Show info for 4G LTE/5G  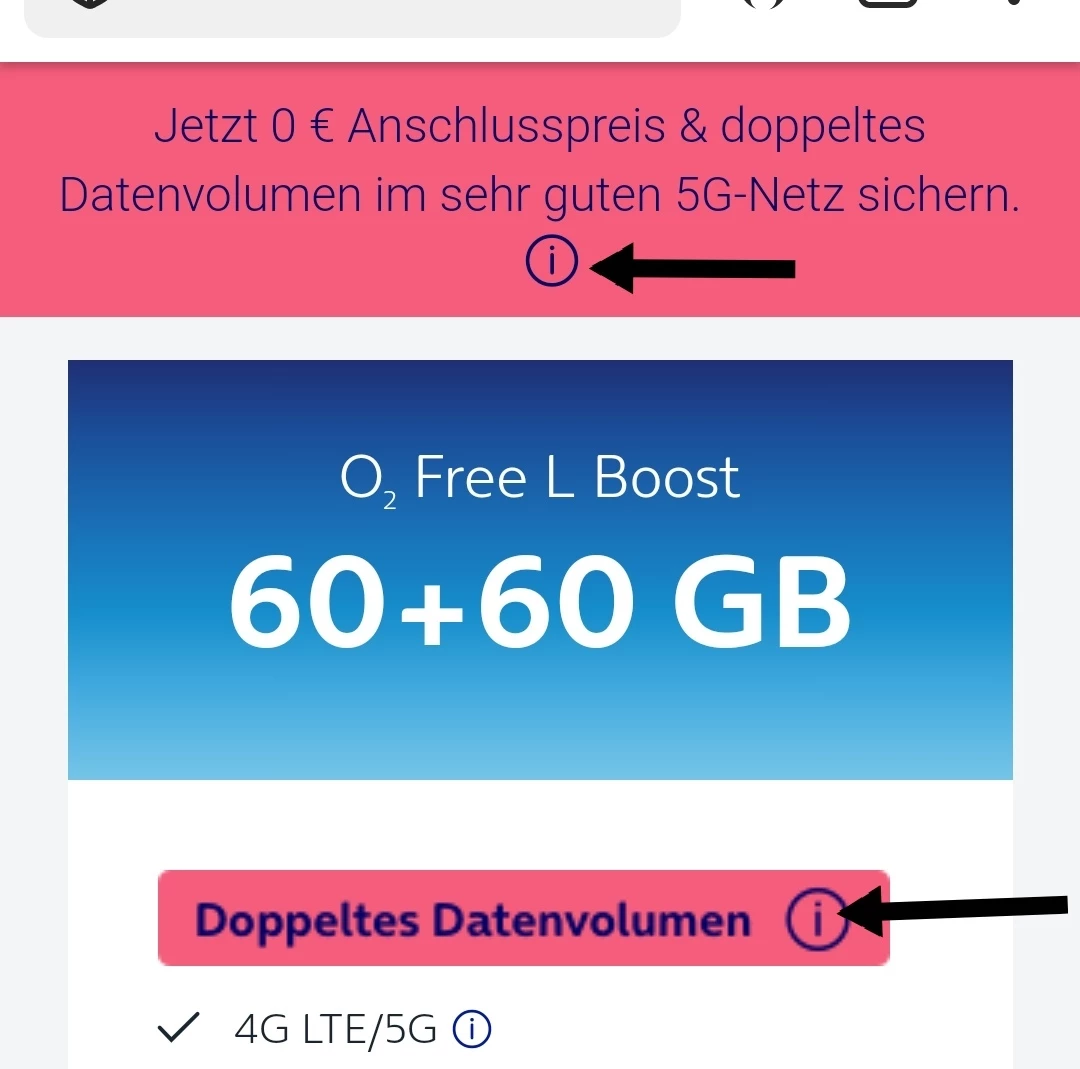(x=472, y=1029)
